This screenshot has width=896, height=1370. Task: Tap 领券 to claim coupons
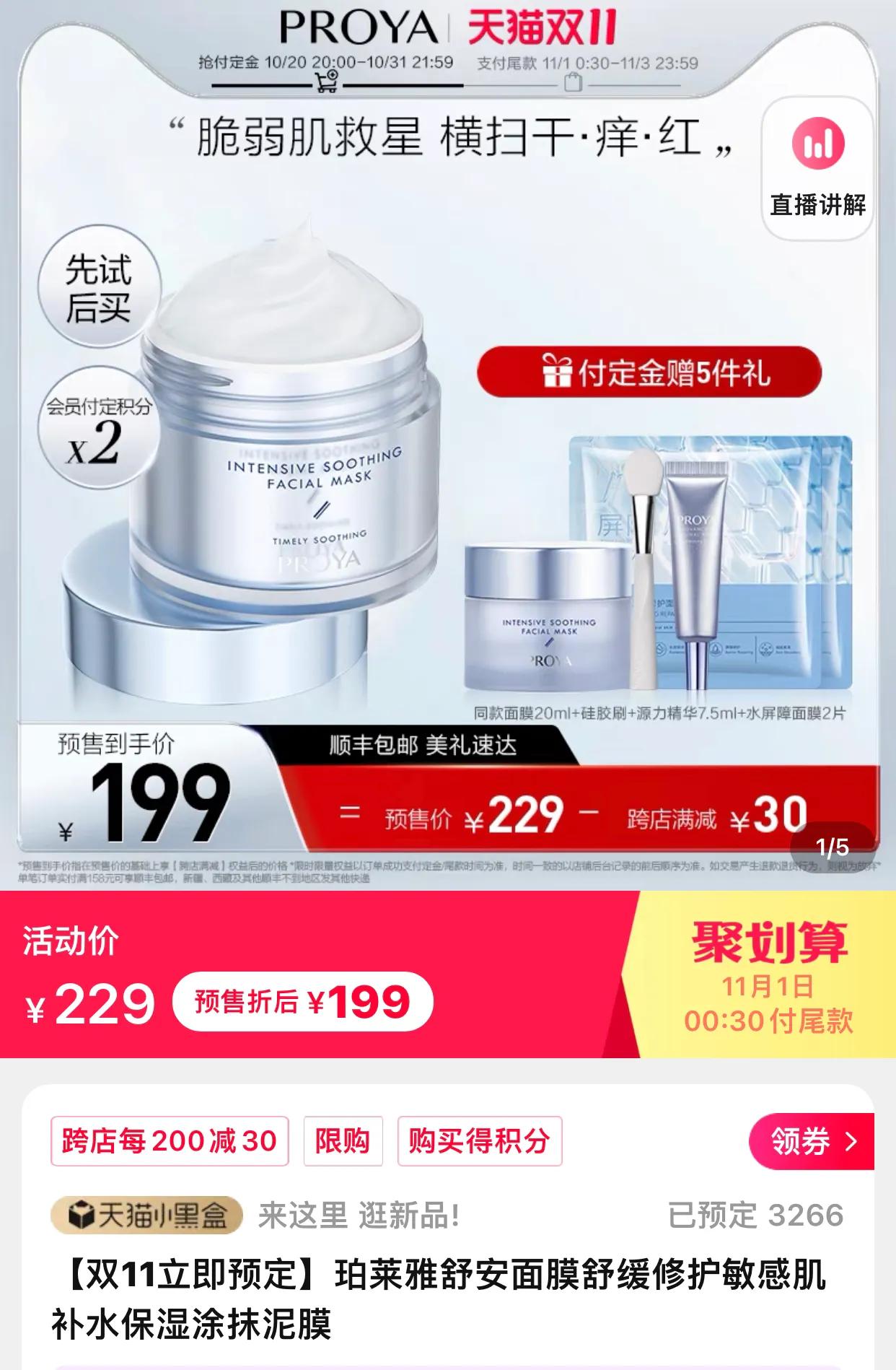(812, 1141)
